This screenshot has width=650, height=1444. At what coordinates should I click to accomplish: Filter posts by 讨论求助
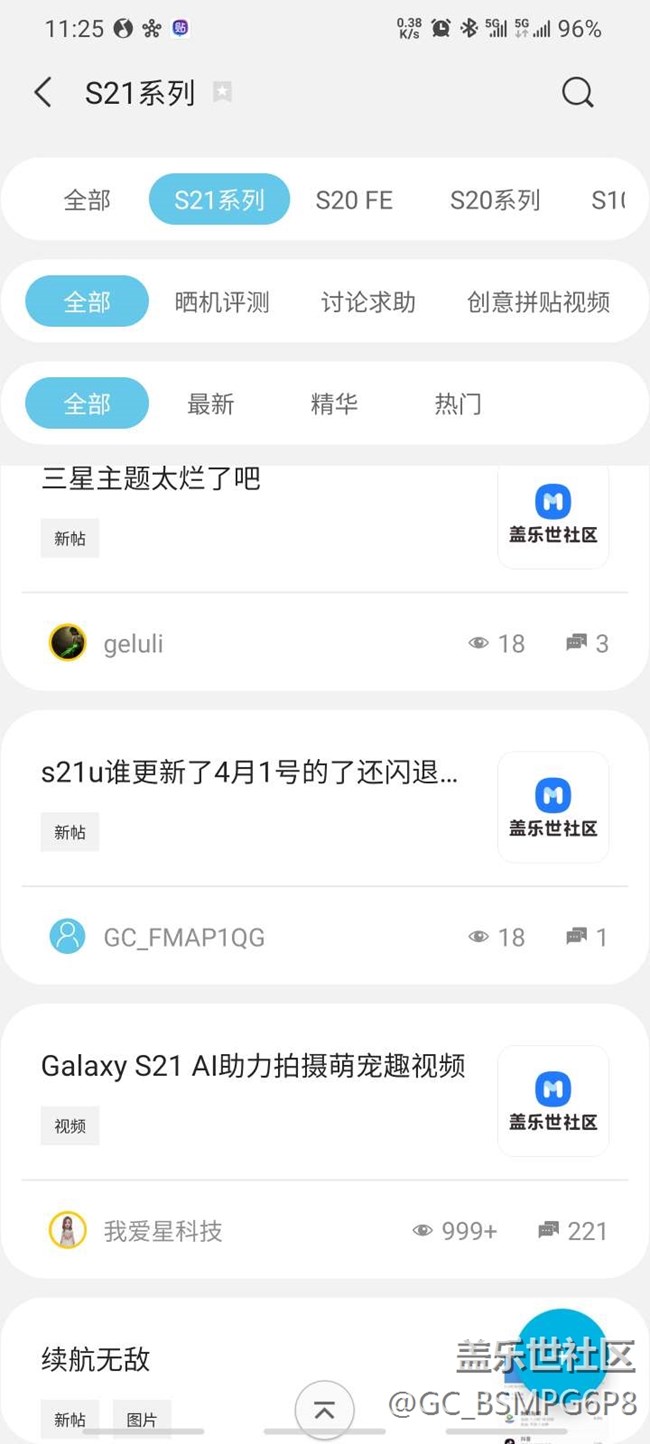pos(368,302)
